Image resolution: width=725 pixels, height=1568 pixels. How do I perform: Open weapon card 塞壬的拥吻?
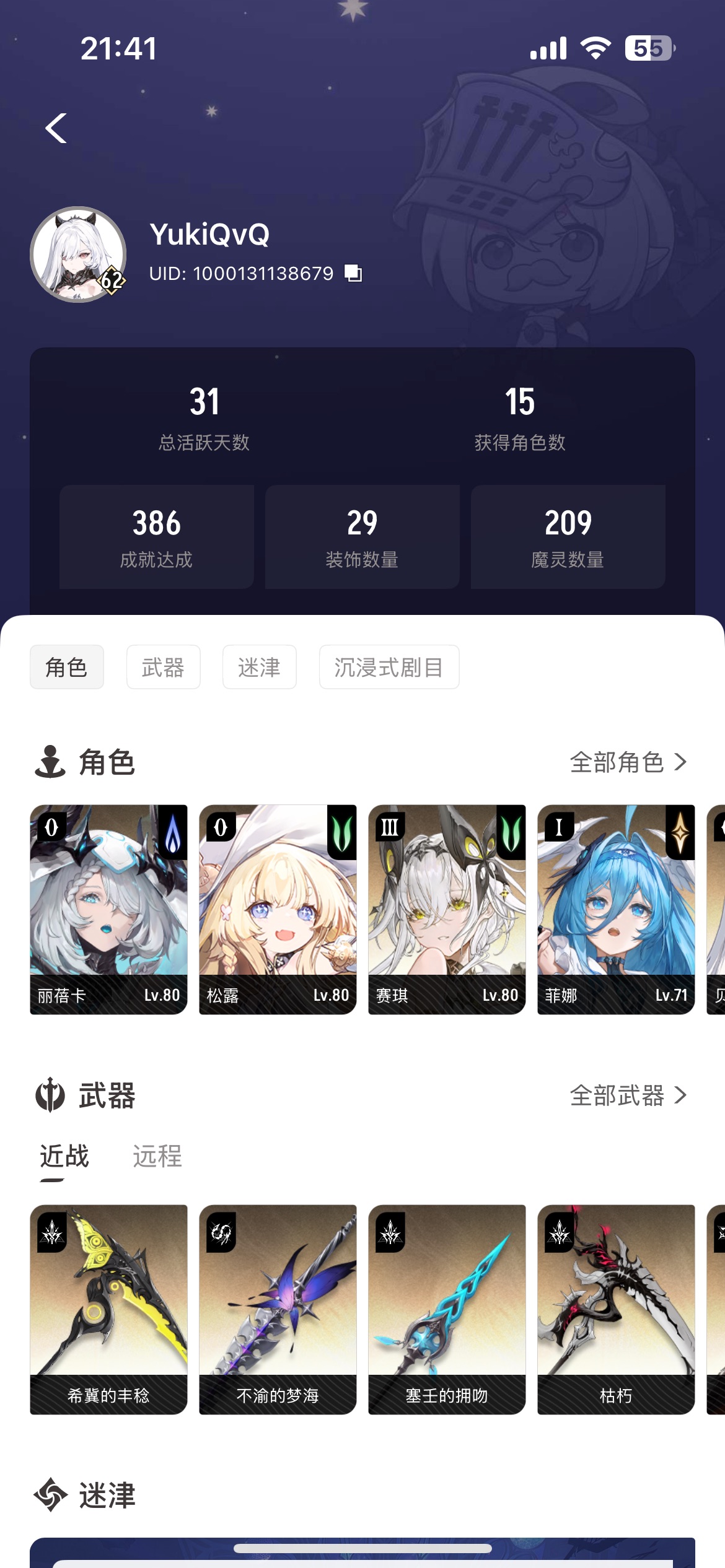[x=447, y=1309]
